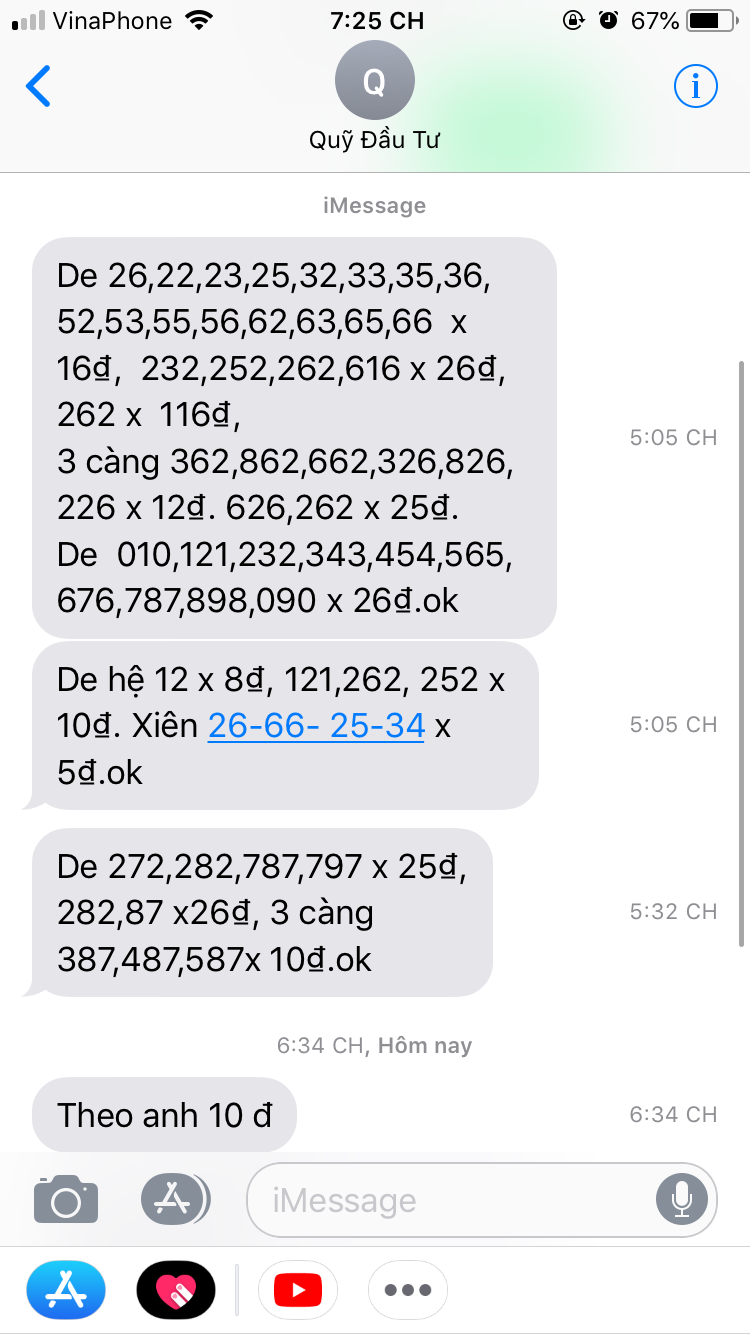Open conversation details info button
750x1334 pixels.
(695, 87)
